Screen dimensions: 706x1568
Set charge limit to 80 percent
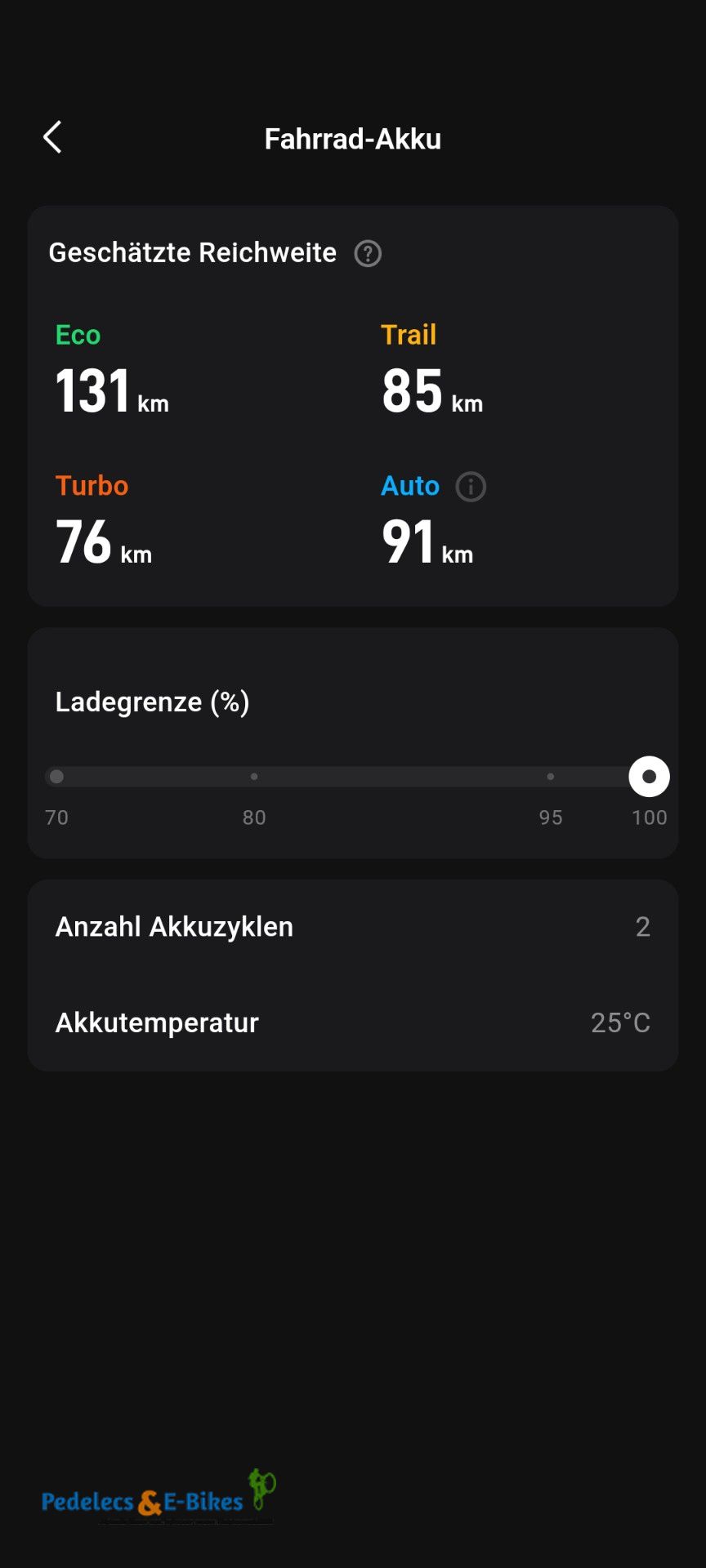[254, 777]
